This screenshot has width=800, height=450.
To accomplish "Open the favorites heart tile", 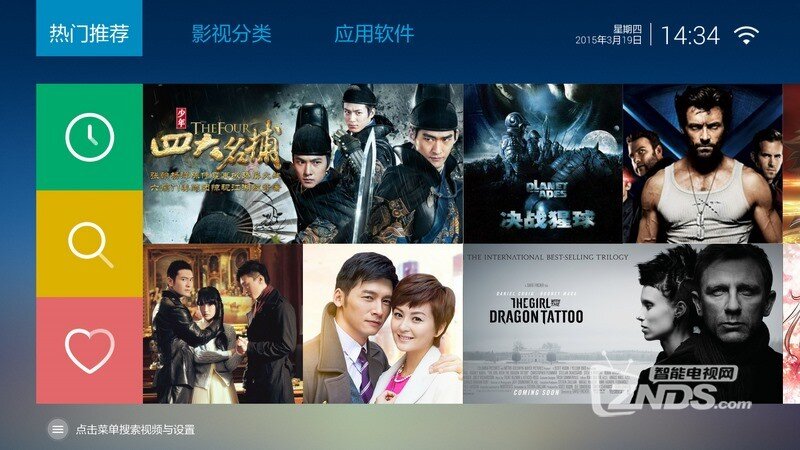I will [90, 350].
